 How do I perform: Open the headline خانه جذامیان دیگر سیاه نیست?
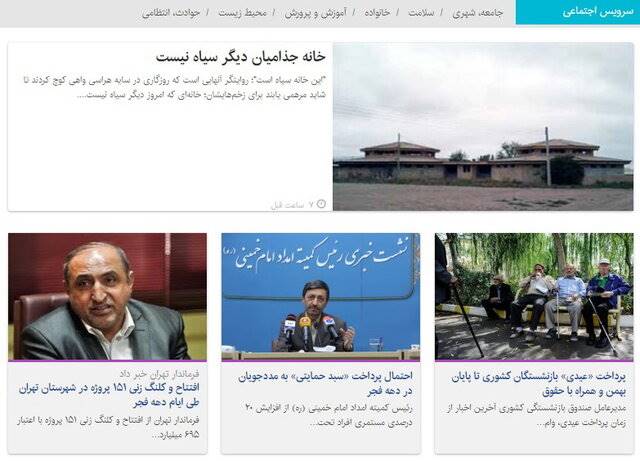(x=242, y=56)
